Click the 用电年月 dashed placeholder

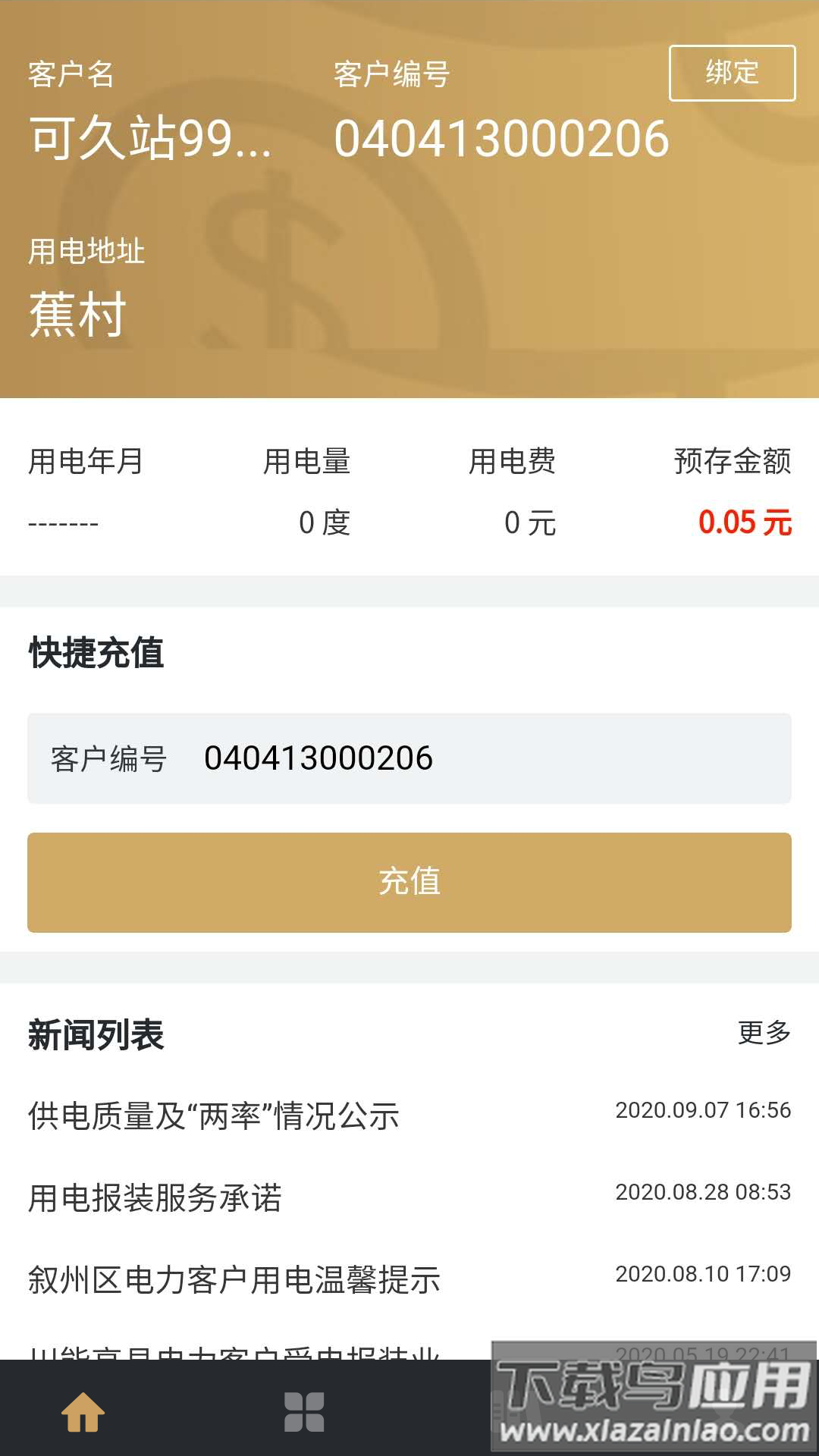[64, 523]
